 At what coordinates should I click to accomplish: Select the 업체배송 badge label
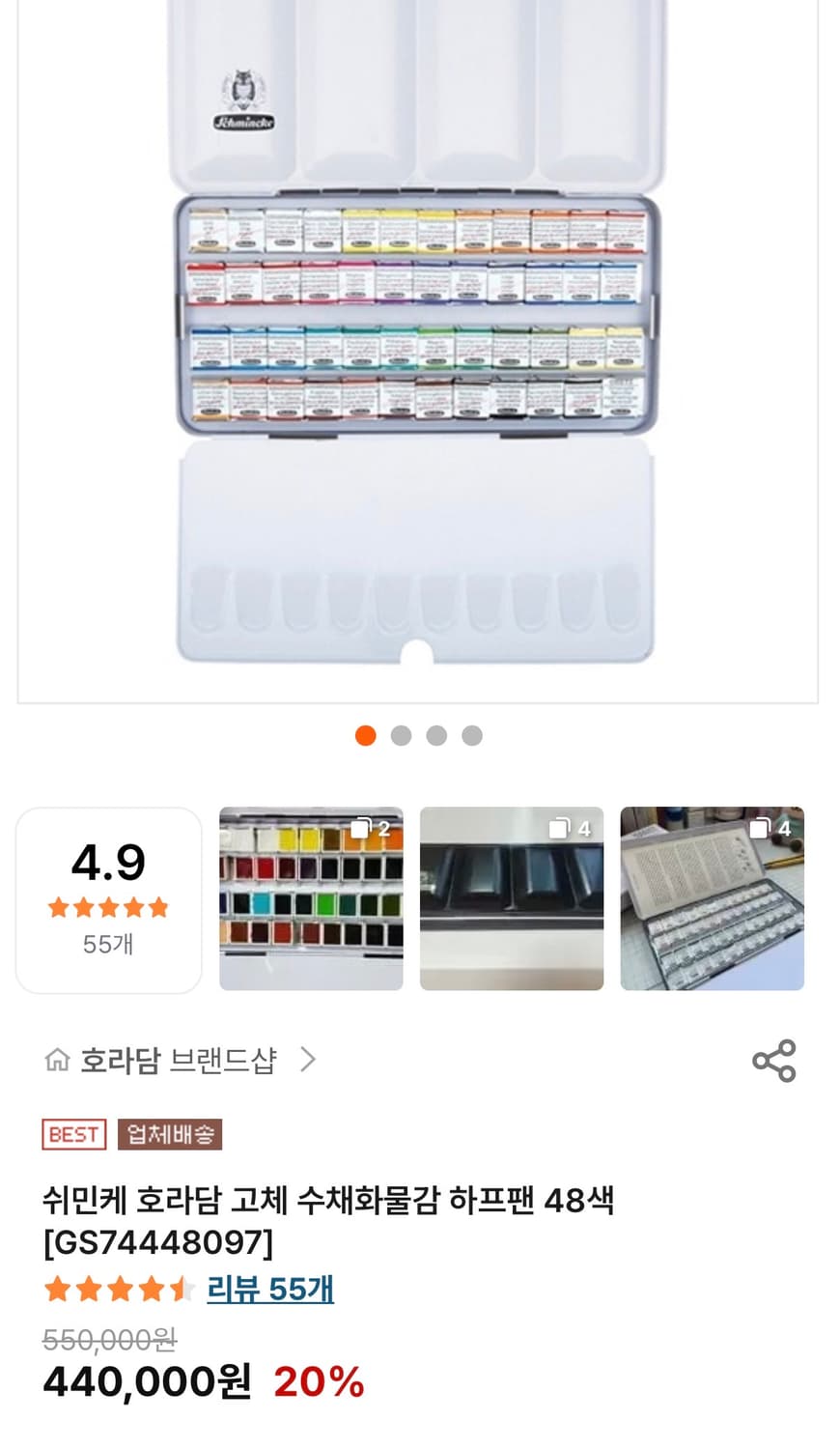point(169,1134)
